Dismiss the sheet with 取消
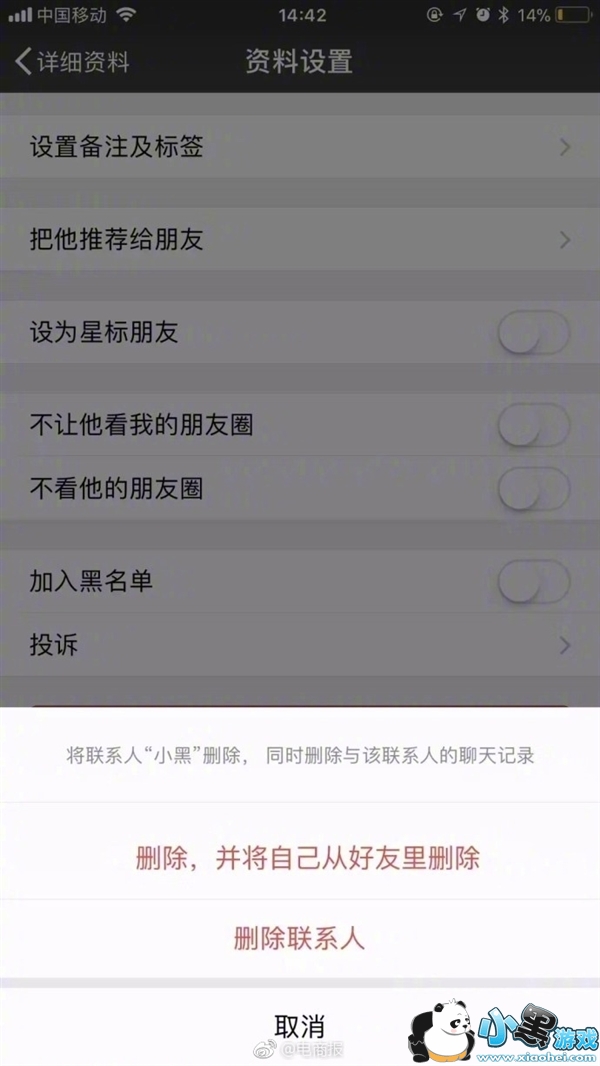Viewport: 600px width, 1066px height. (x=300, y=1026)
